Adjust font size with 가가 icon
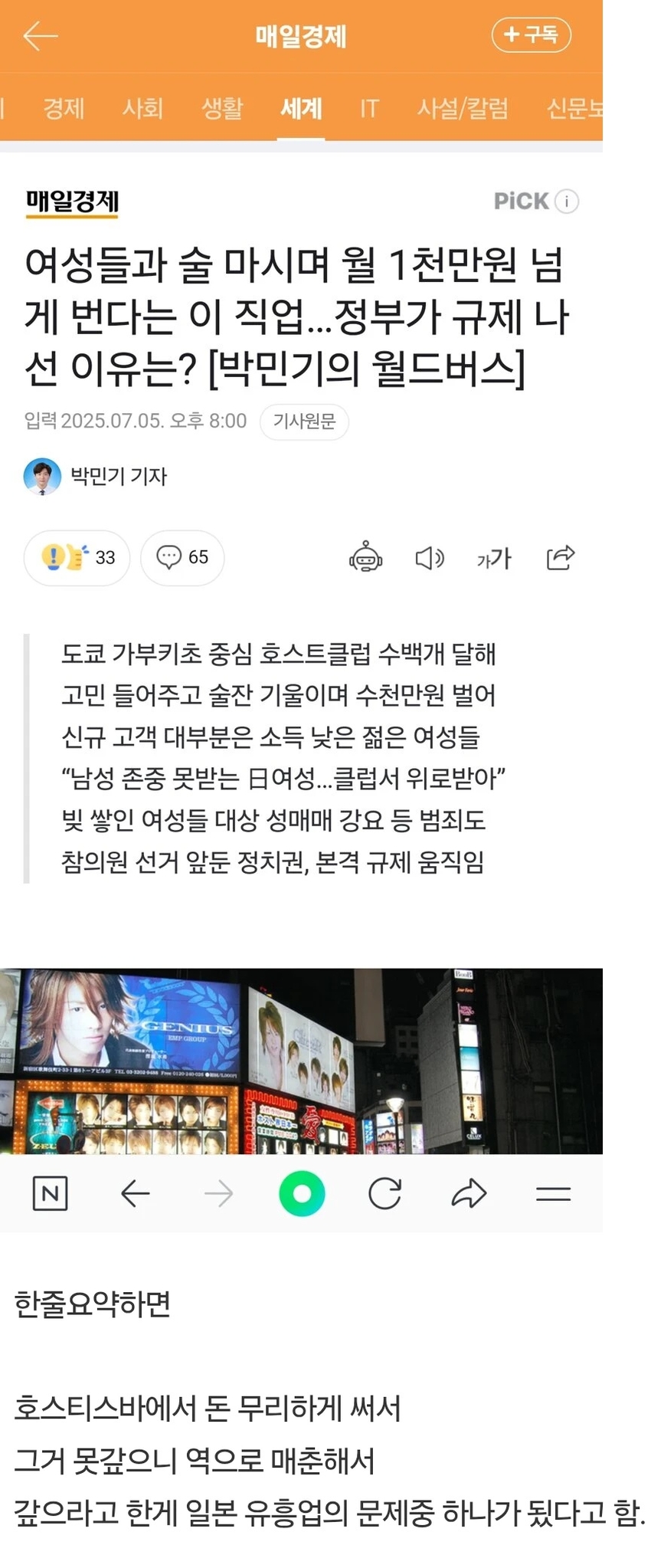The width and height of the screenshot is (651, 1568). pyautogui.click(x=494, y=558)
